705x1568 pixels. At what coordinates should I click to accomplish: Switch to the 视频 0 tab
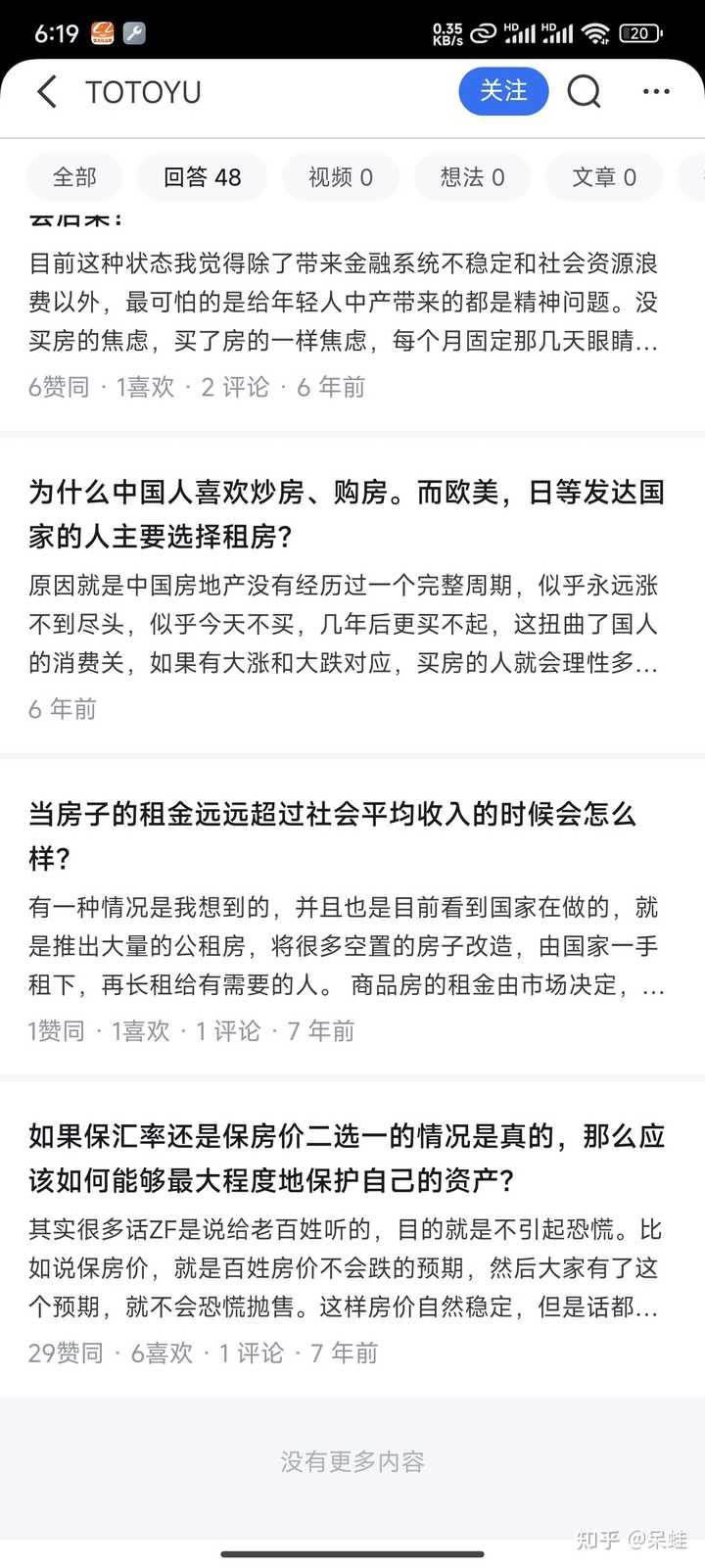point(341,177)
